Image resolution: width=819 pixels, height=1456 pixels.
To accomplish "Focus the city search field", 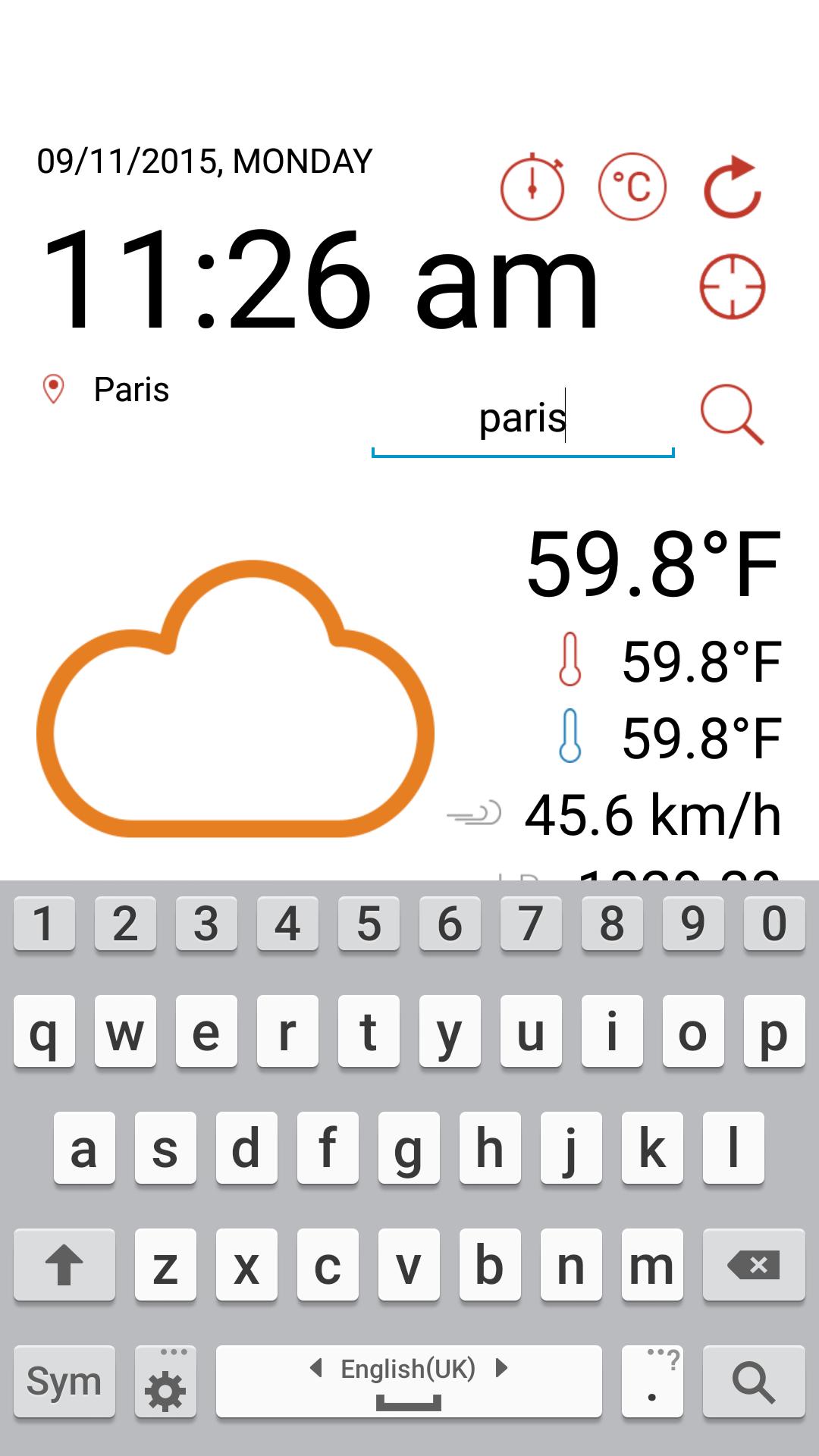I will pos(522,419).
